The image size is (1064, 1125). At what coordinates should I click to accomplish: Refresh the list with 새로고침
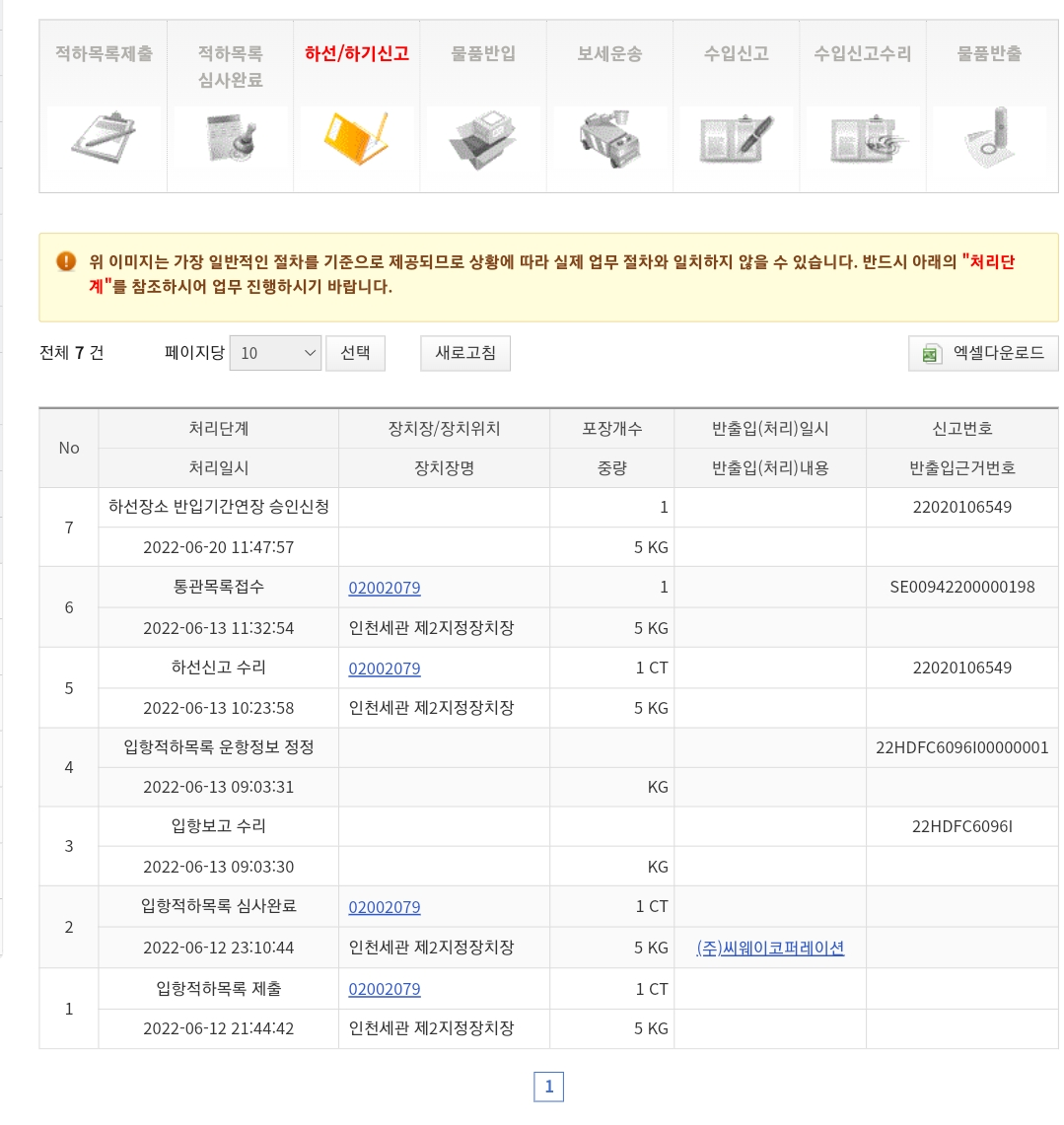pyautogui.click(x=465, y=353)
